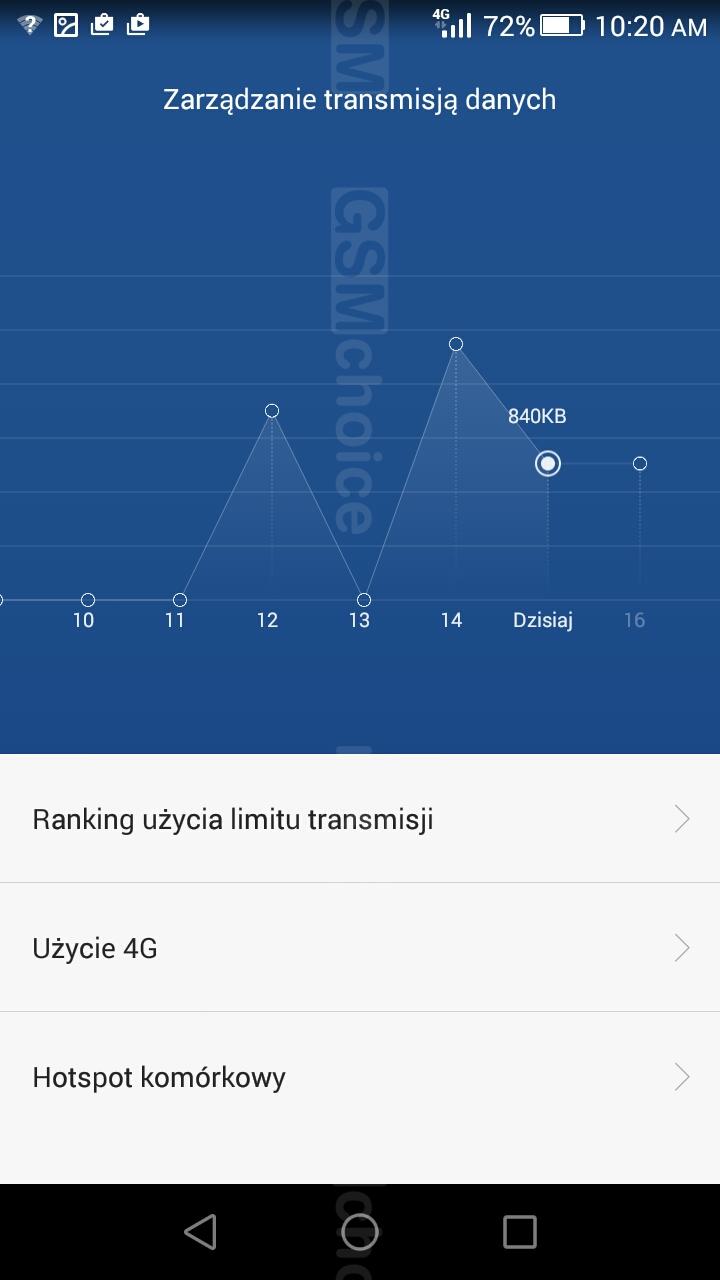The image size is (720, 1280).
Task: Open Ranking użycia limitu transmisji
Action: pyautogui.click(x=360, y=819)
